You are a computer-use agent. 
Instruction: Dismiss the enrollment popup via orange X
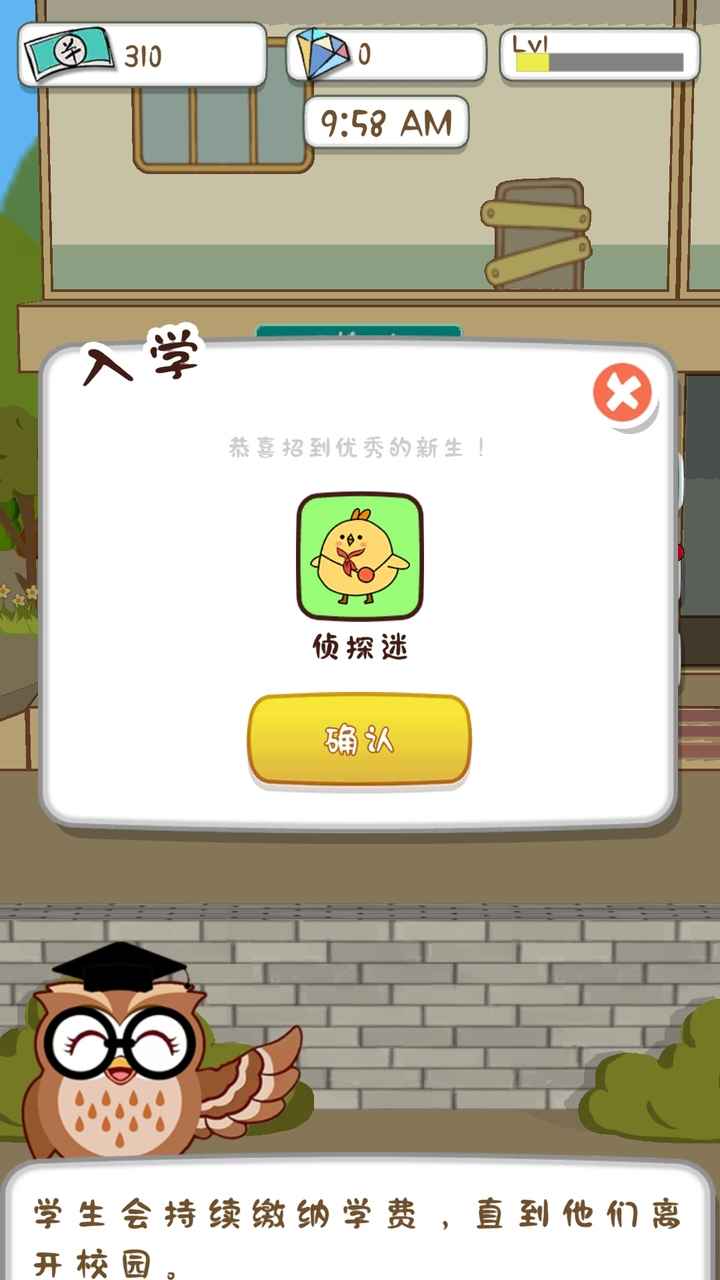tap(620, 393)
